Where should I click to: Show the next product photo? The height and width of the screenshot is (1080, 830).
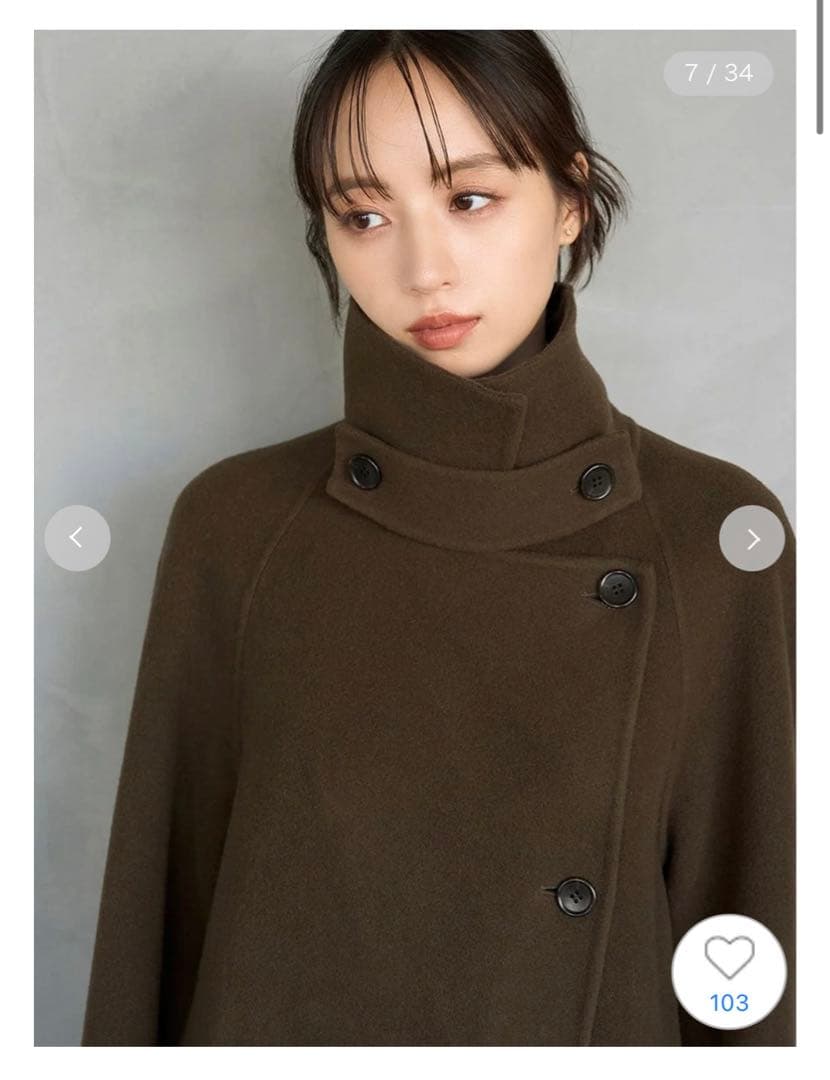click(x=752, y=538)
